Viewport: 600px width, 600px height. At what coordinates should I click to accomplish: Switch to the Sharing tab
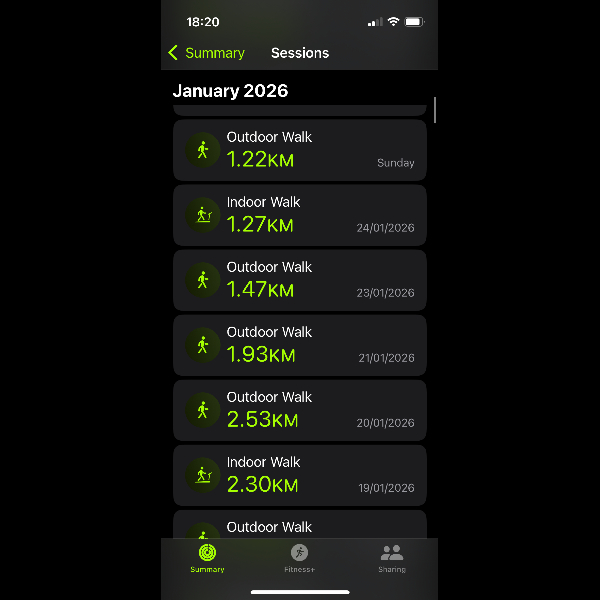392,558
